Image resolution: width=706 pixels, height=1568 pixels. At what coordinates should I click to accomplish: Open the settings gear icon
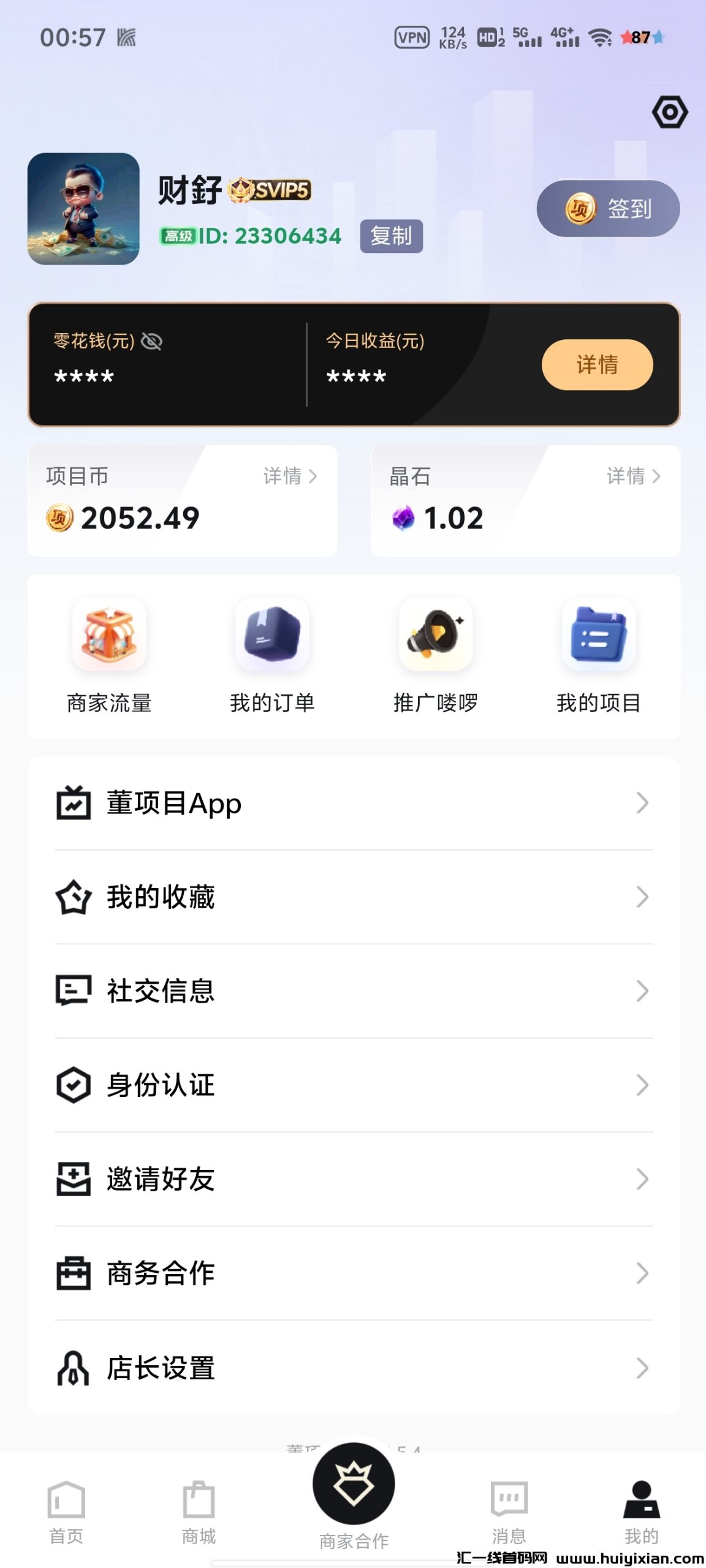(669, 112)
